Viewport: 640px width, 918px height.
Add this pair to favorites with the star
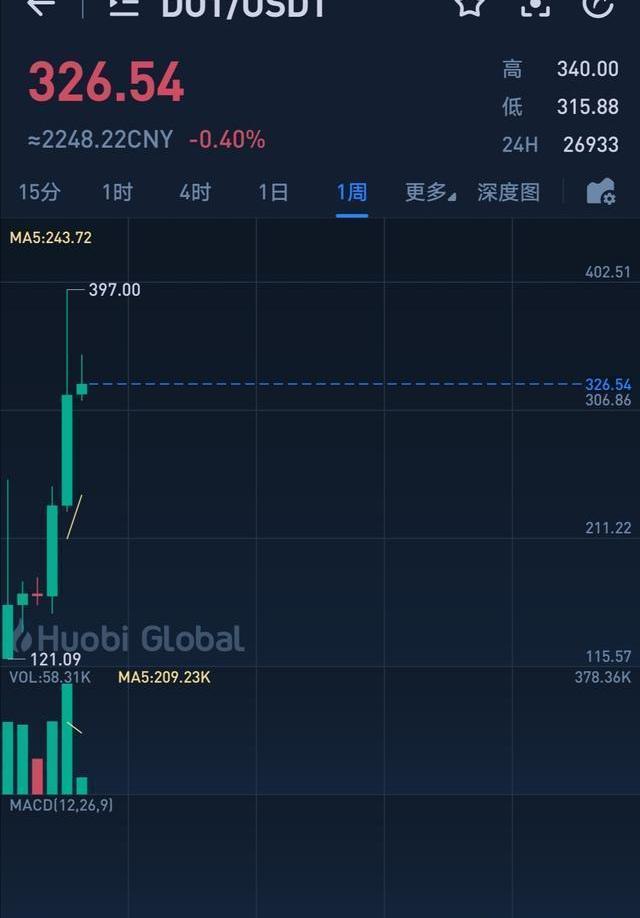469,6
